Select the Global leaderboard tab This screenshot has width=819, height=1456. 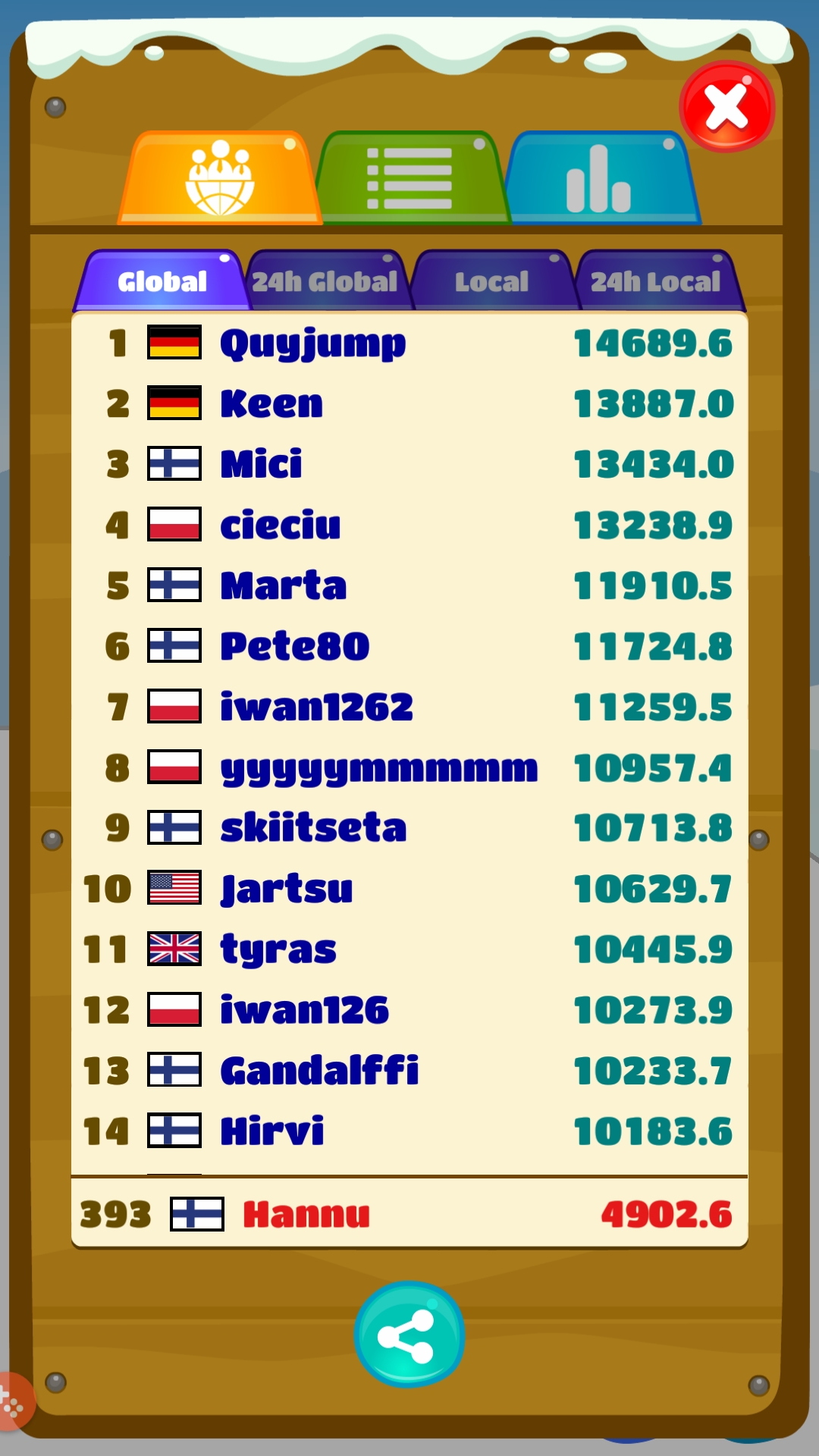point(162,281)
